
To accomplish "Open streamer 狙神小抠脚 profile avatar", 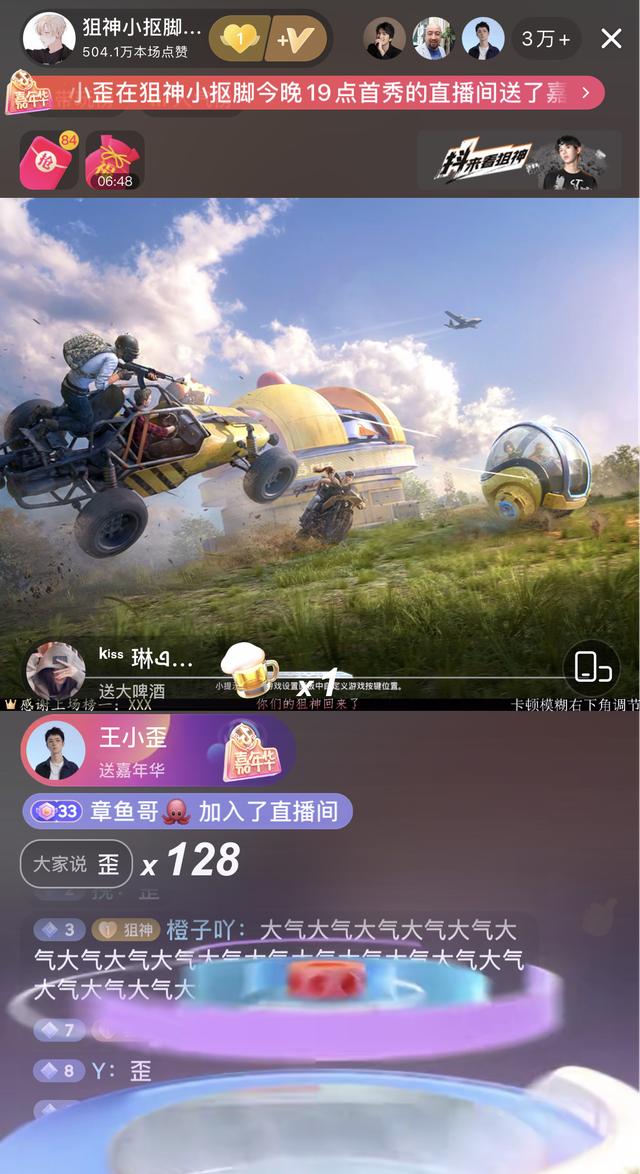I will (x=49, y=39).
